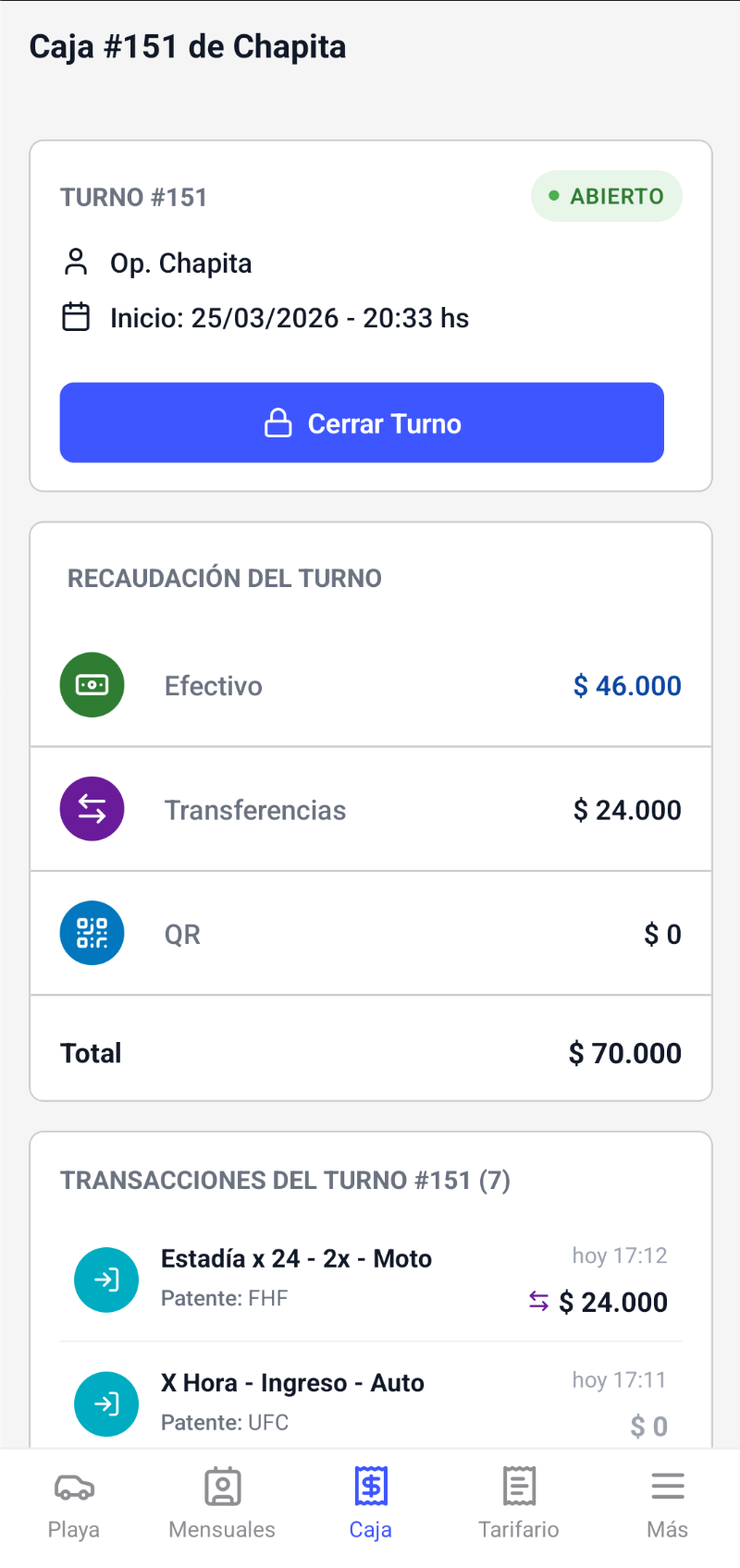Image resolution: width=740 pixels, height=1568 pixels.
Task: Tap the blue QR code icon
Action: [92, 933]
